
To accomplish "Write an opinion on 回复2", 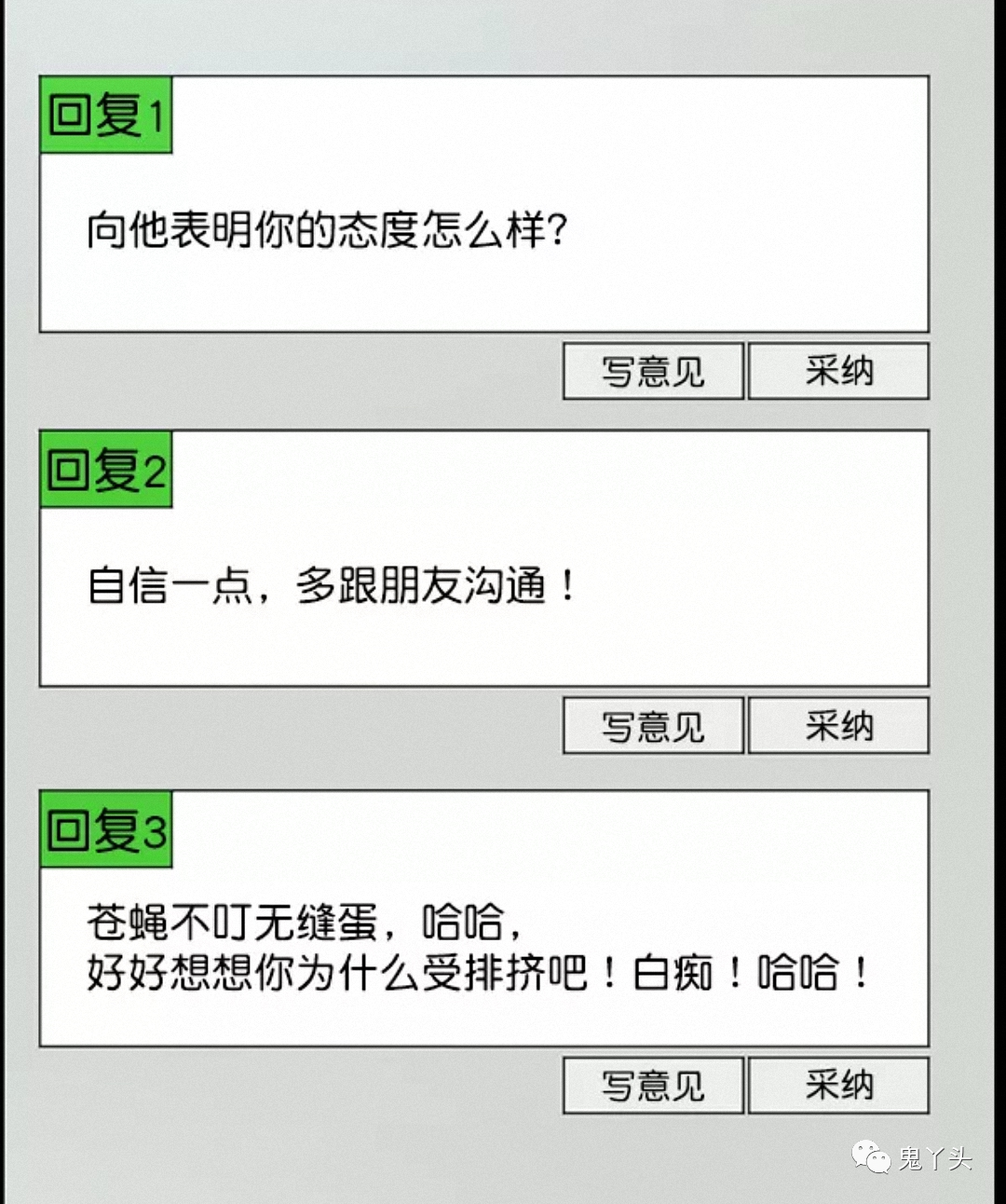I will pos(653,725).
